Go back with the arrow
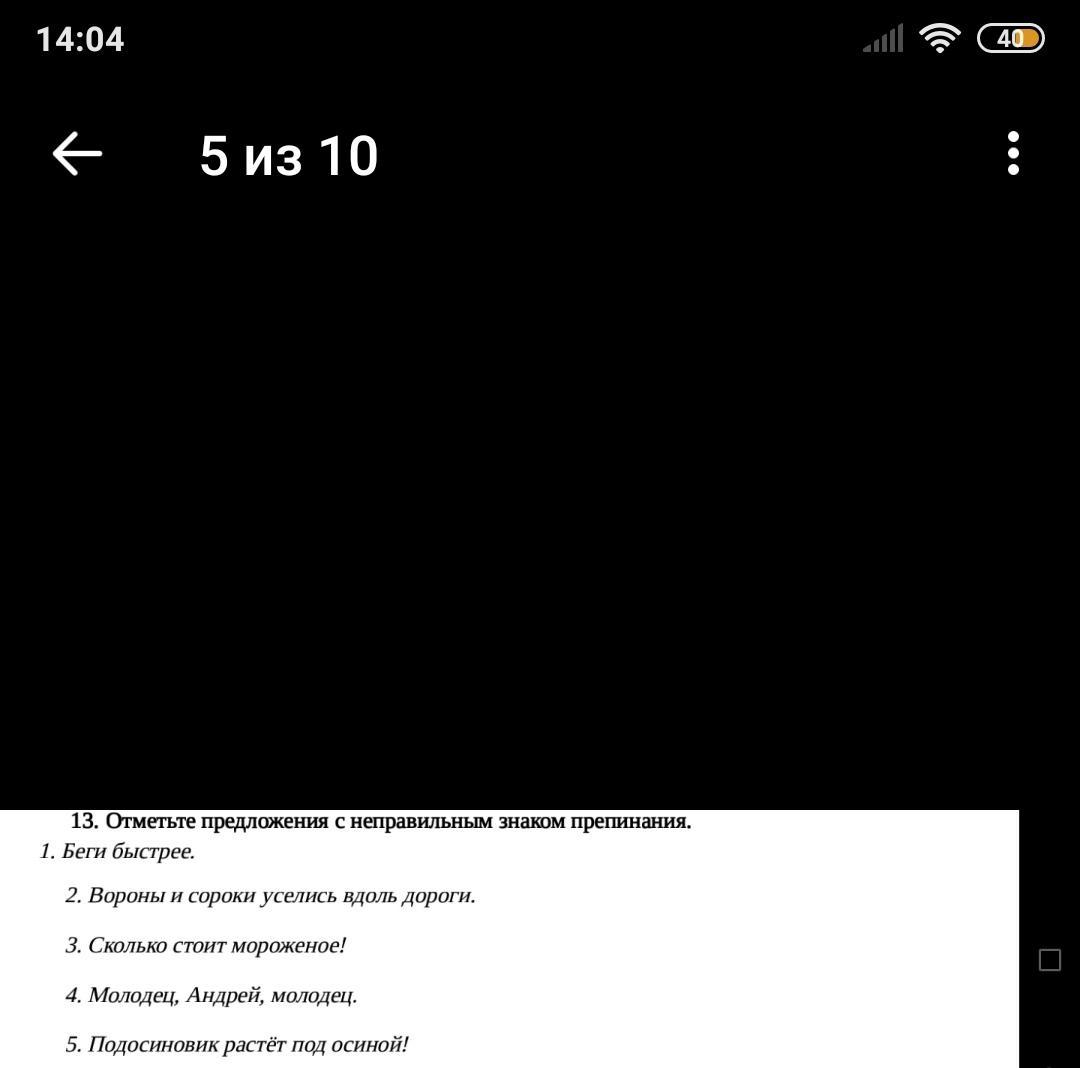 [77, 154]
